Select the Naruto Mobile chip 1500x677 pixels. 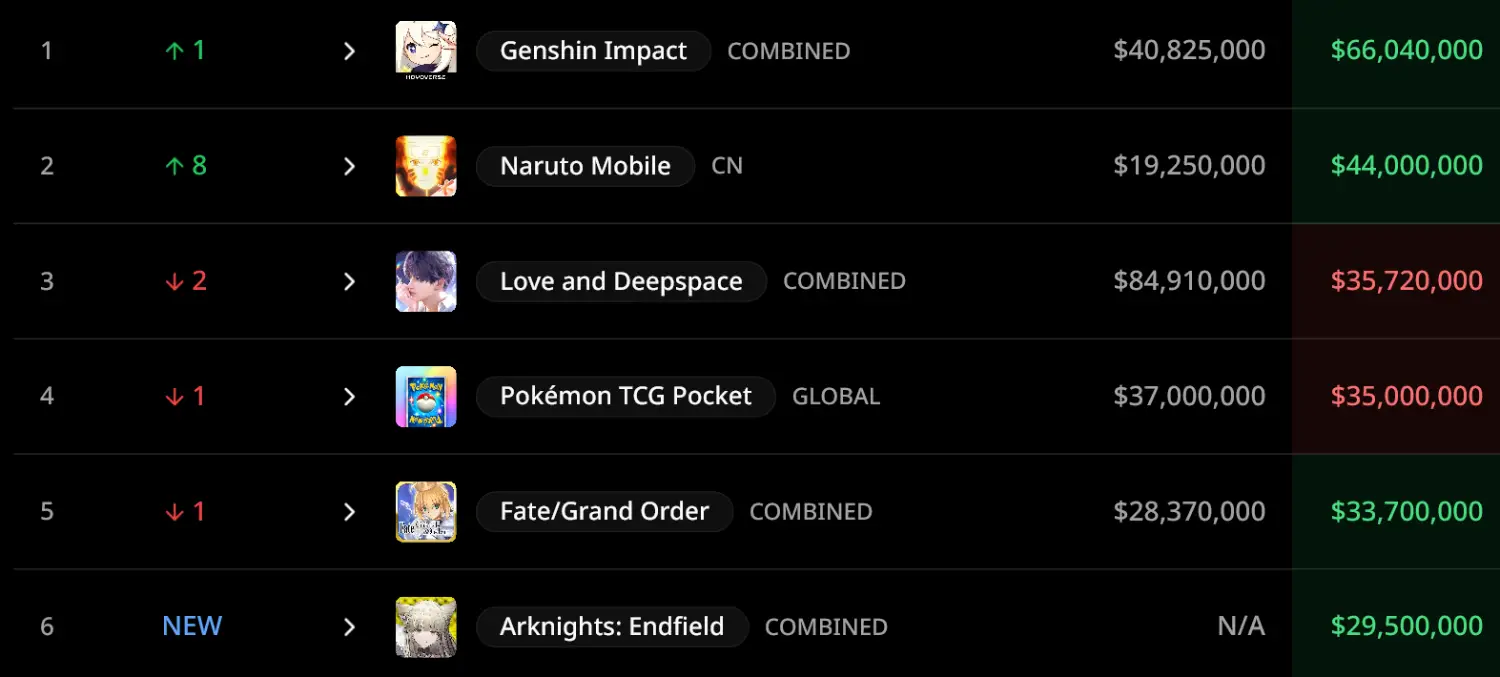[585, 166]
